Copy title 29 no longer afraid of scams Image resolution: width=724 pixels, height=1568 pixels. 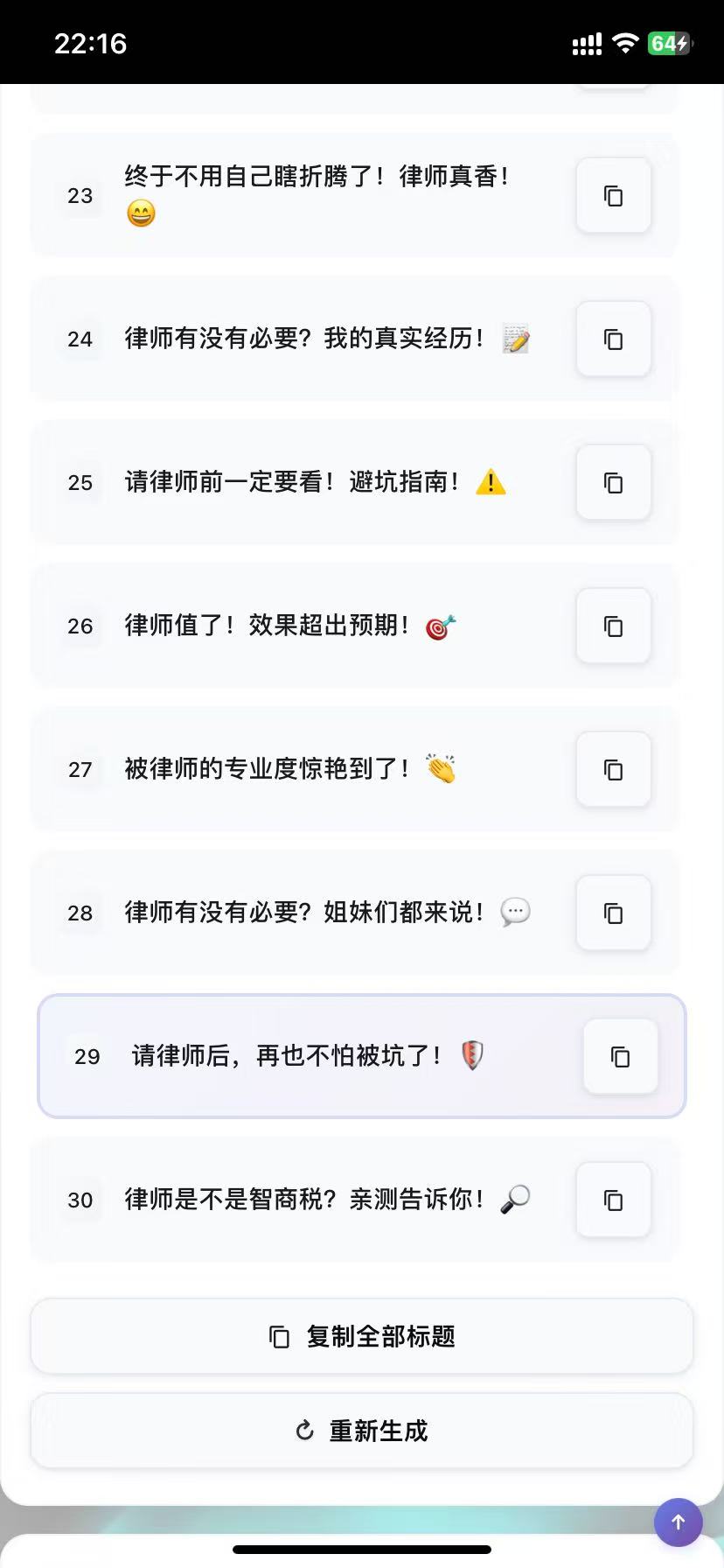(620, 1056)
